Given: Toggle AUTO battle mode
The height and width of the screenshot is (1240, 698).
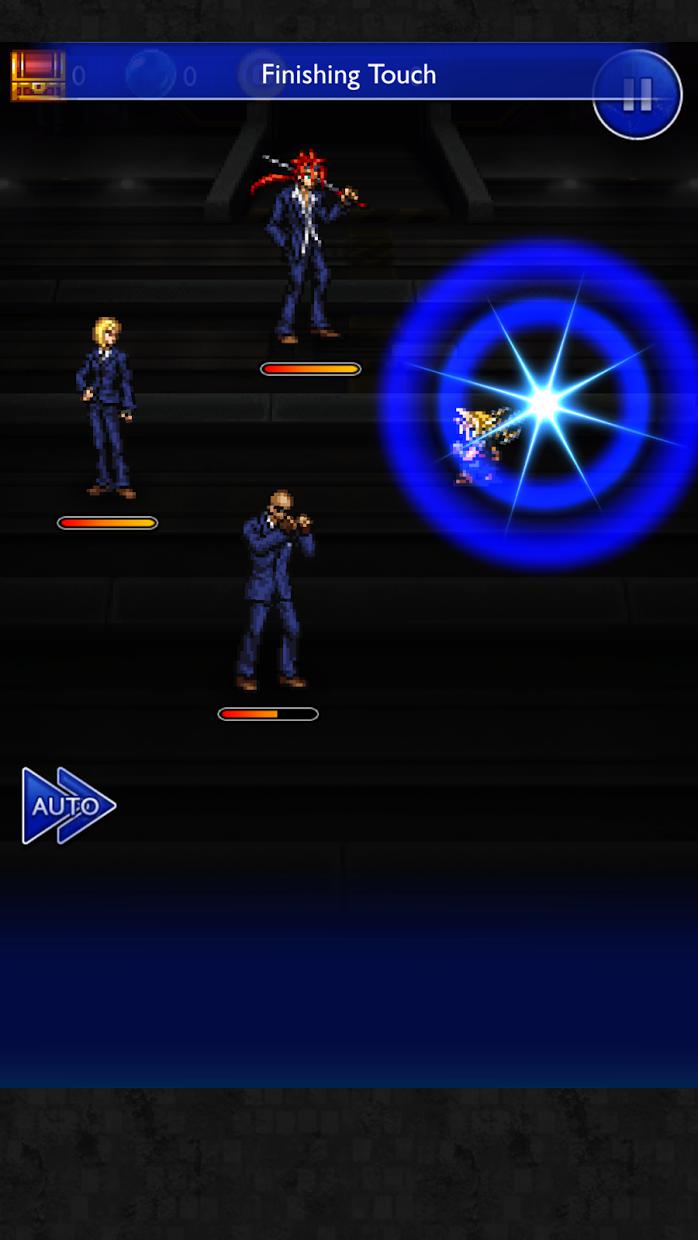Looking at the screenshot, I should [x=68, y=805].
